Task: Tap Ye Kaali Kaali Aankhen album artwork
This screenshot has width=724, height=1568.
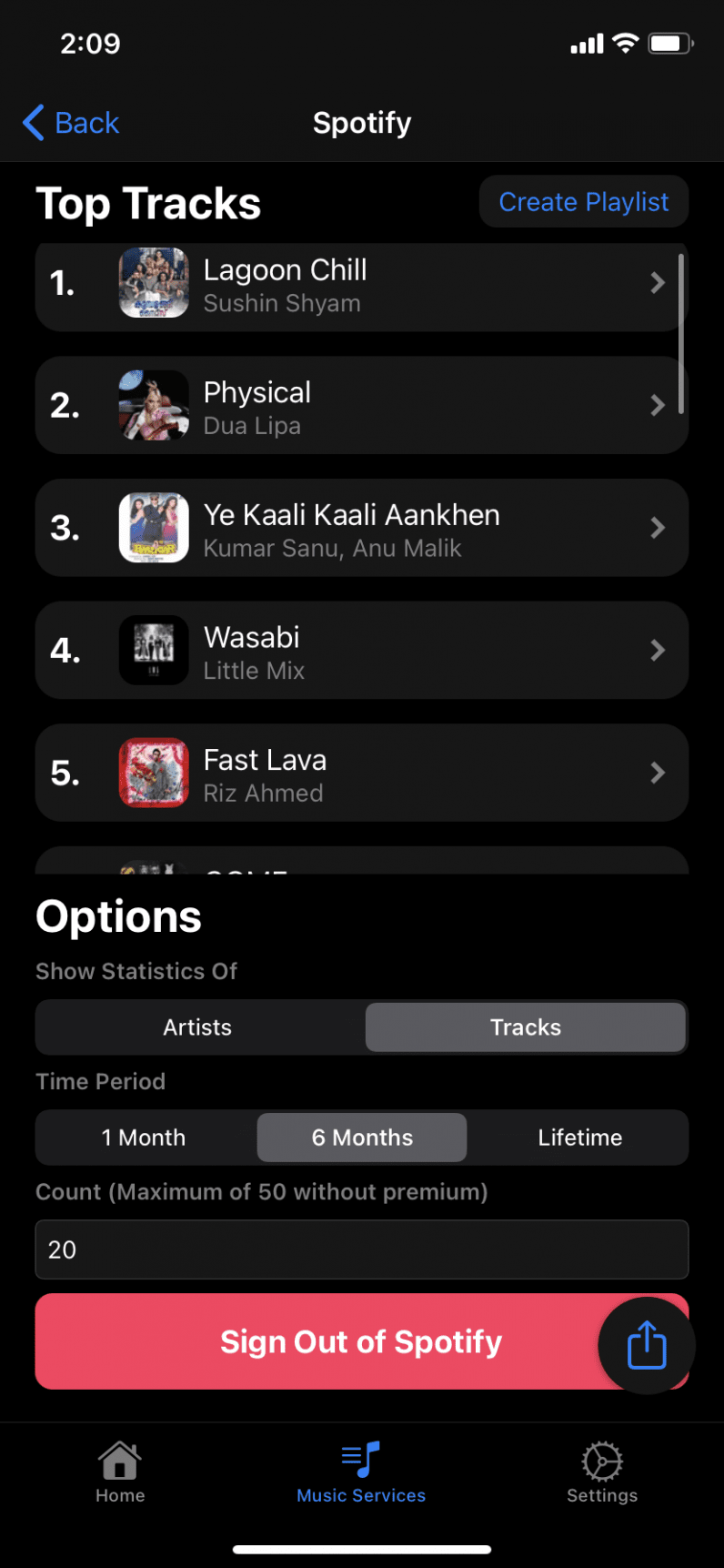Action: 153,528
